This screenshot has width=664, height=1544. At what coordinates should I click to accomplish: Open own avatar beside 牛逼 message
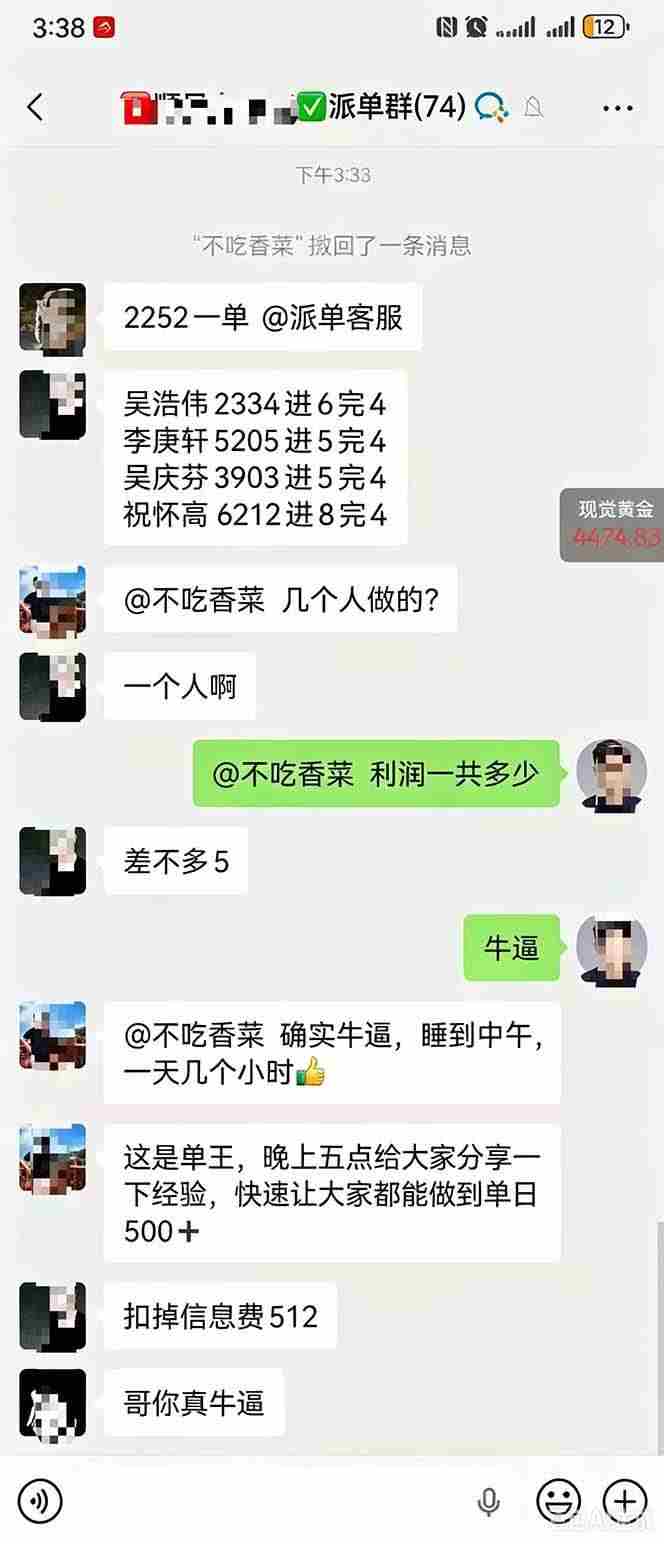click(x=611, y=948)
